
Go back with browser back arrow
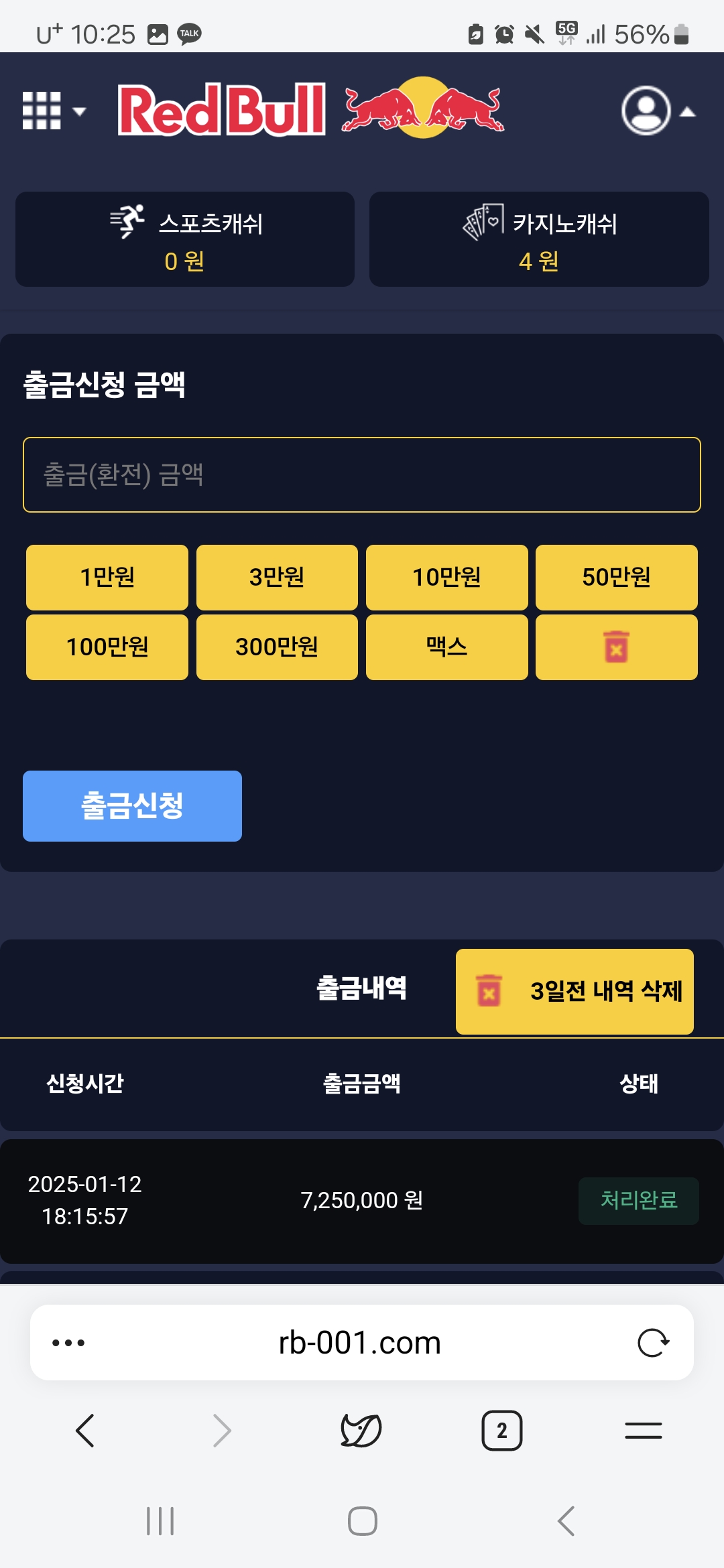(x=85, y=1431)
